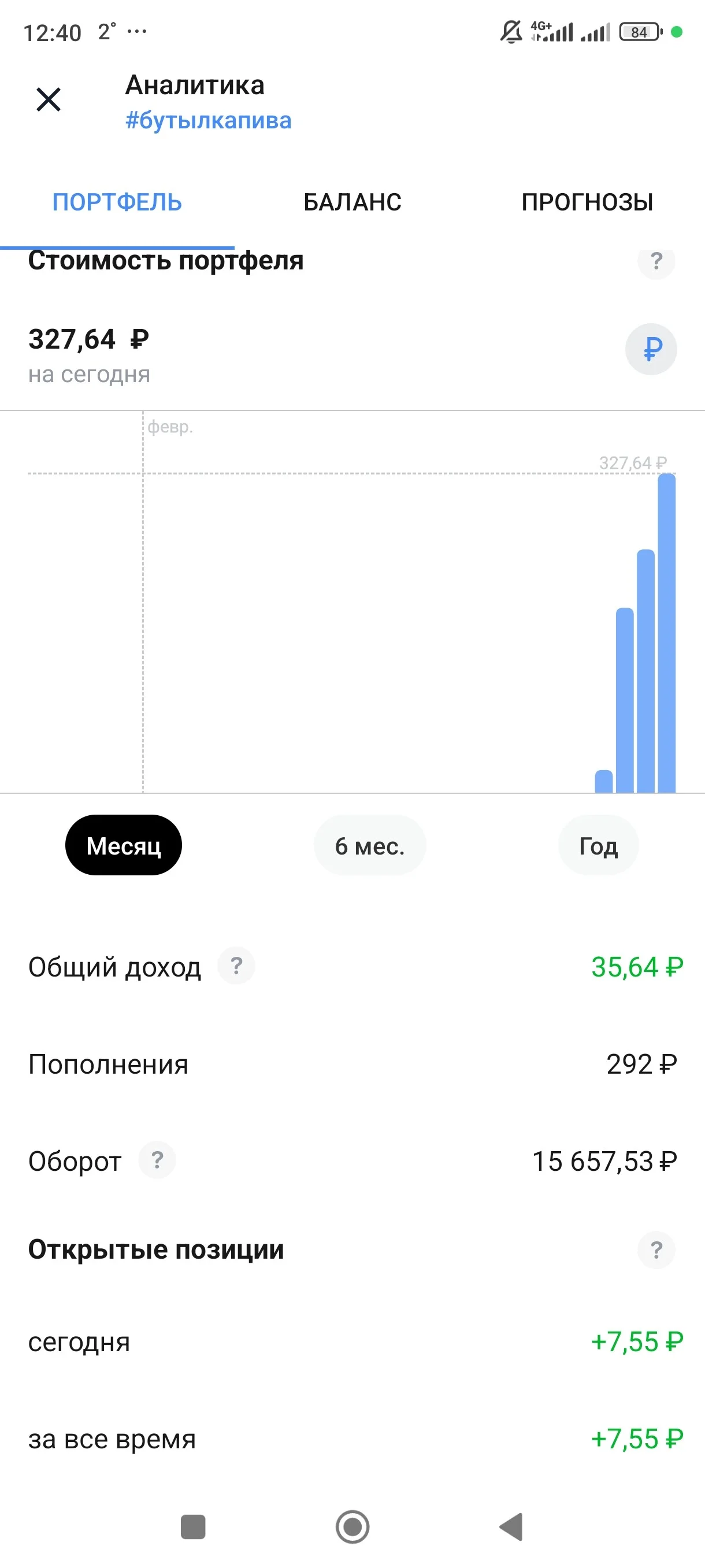Switch chart to Год
Image resolution: width=705 pixels, height=1568 pixels.
tap(599, 845)
